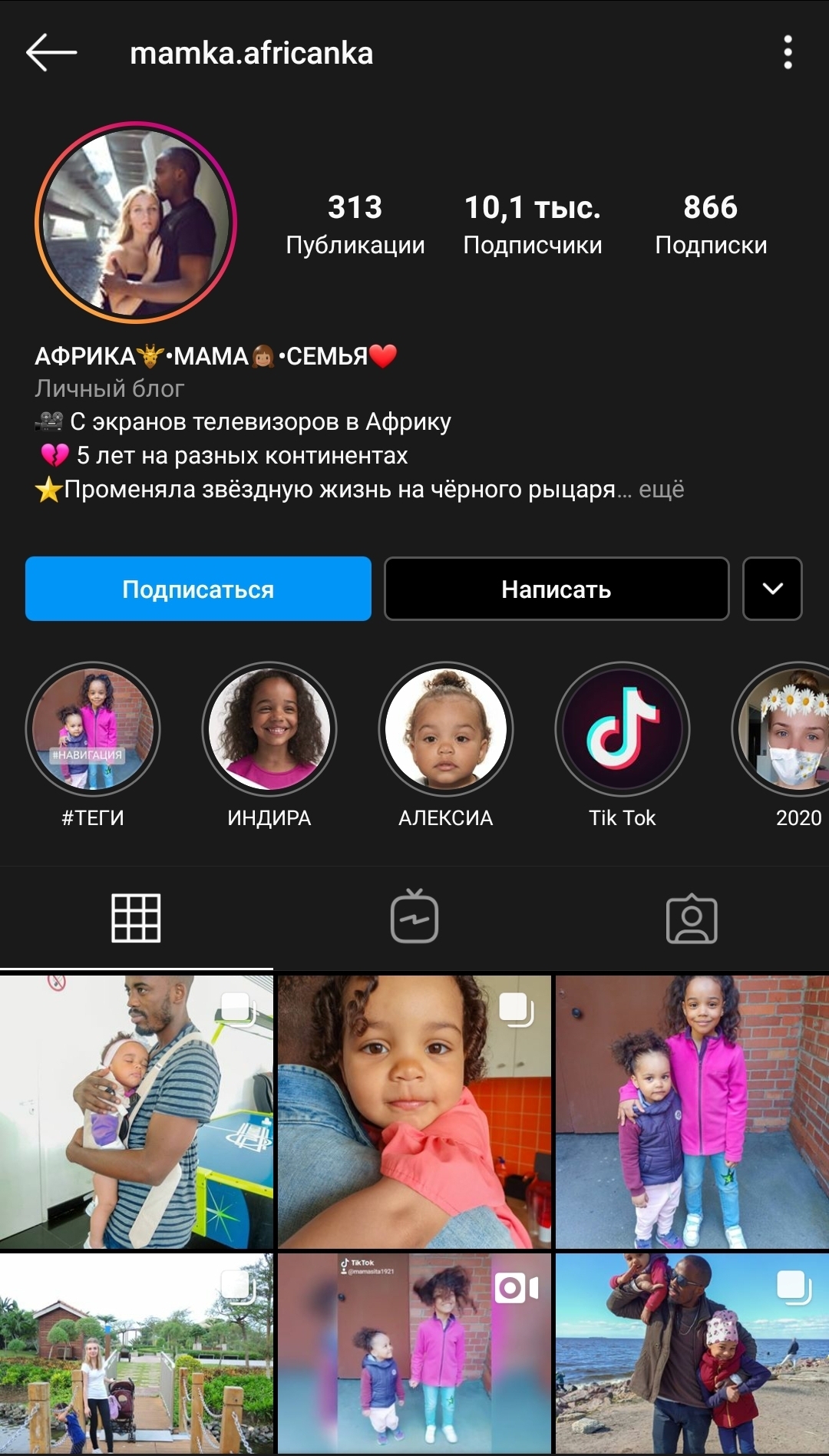This screenshot has height=1456, width=829.
Task: View the 866 Подписки list
Action: pyautogui.click(x=711, y=223)
